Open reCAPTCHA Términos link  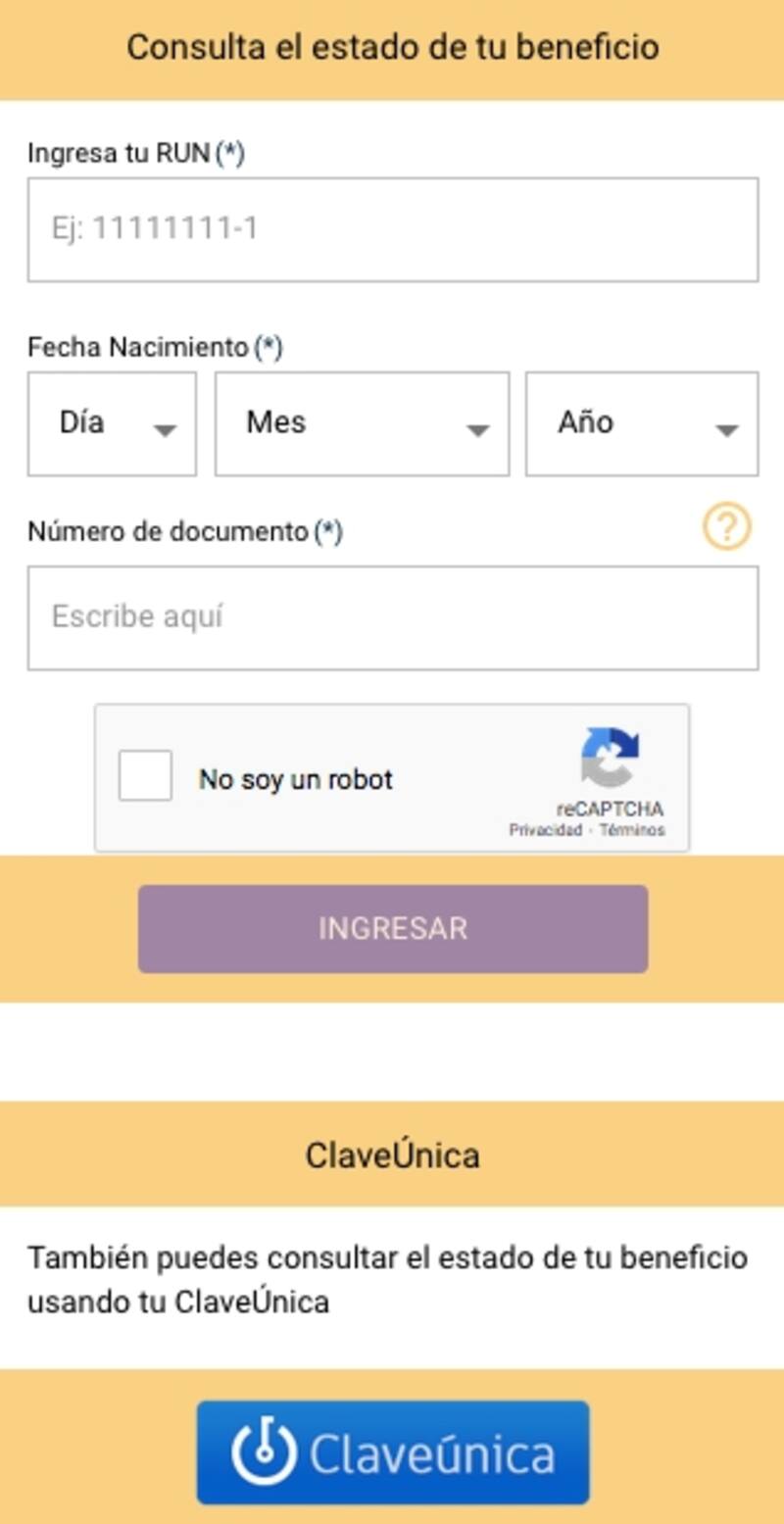pos(632,830)
